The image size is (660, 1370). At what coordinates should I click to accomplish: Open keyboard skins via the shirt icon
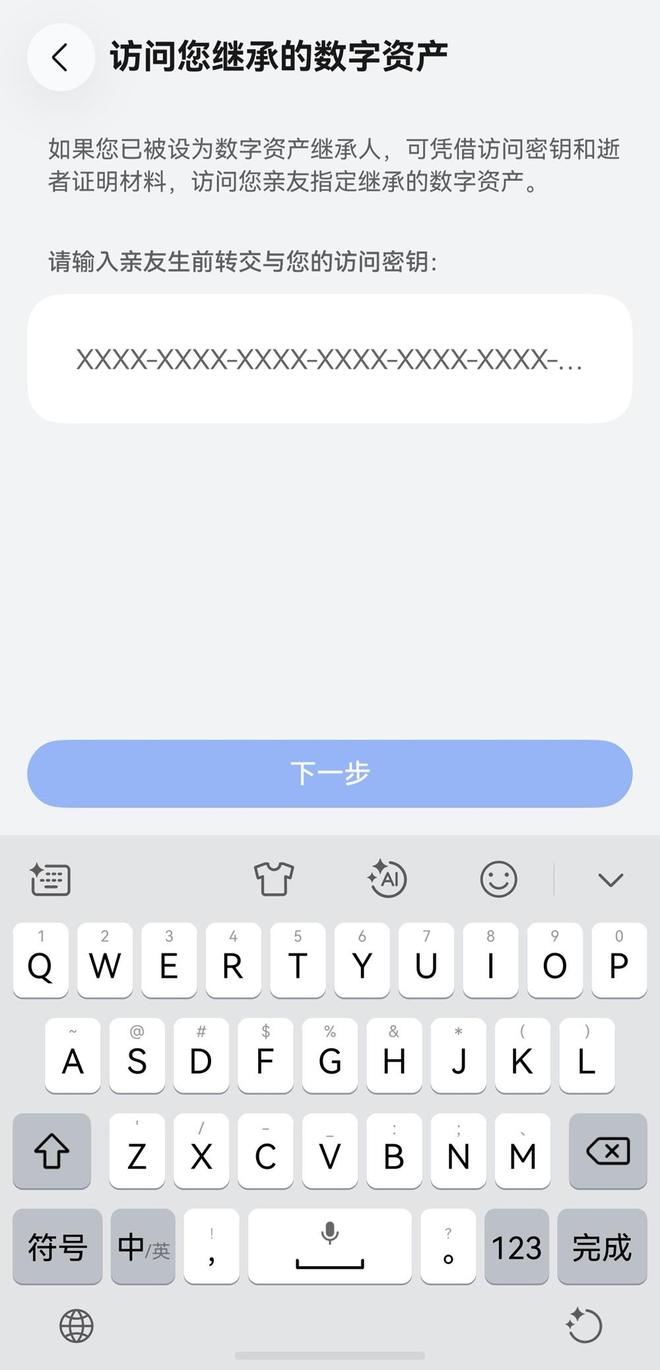click(273, 880)
